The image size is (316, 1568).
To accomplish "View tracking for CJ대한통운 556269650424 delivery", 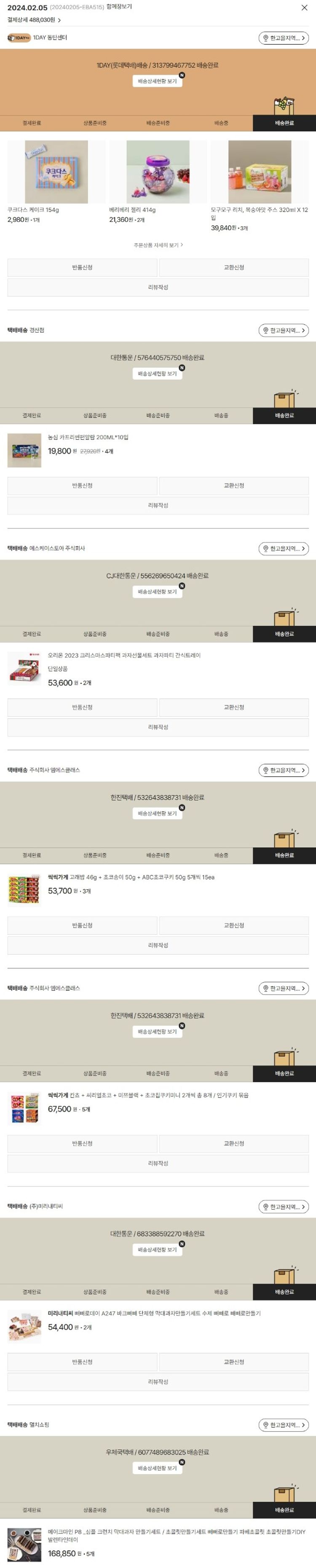I will tap(157, 592).
